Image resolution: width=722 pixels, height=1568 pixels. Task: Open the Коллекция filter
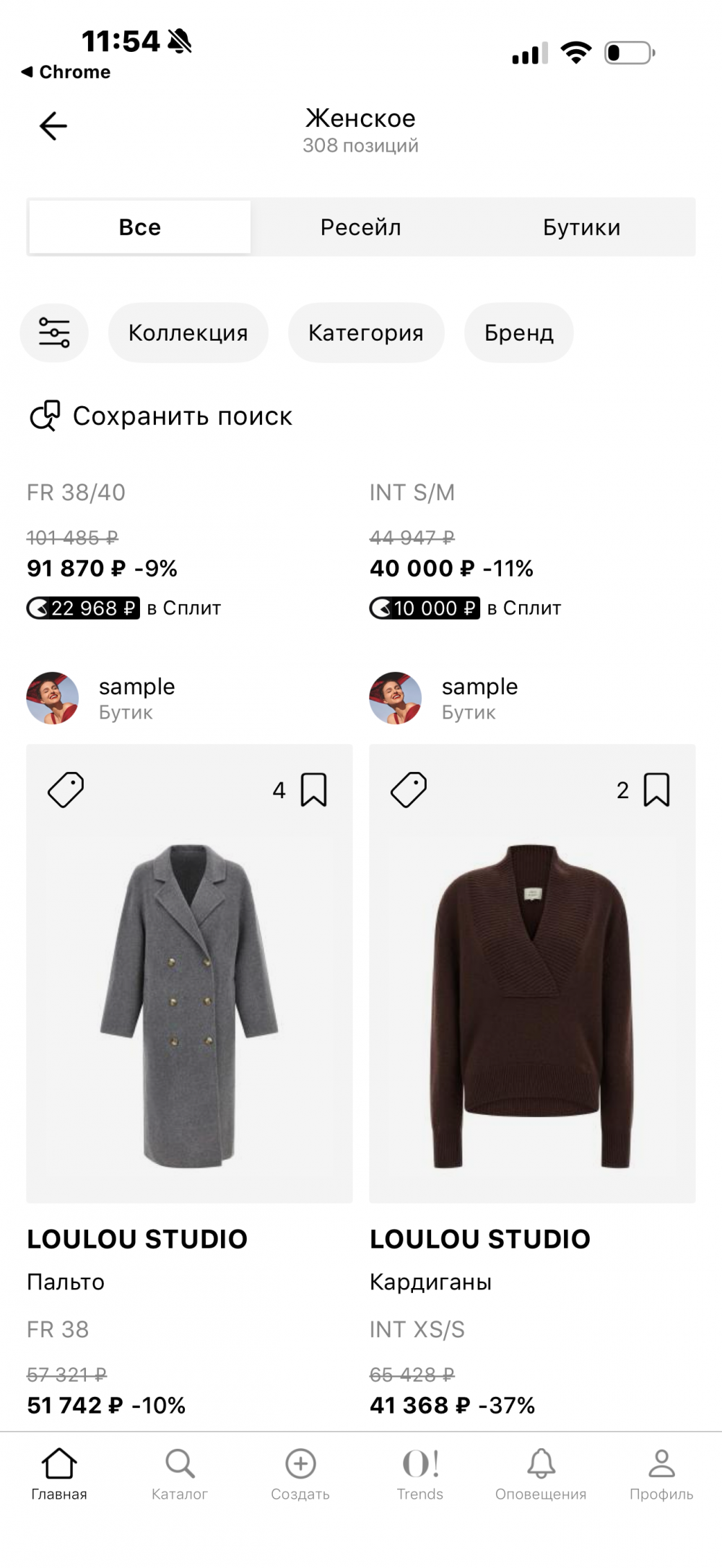pyautogui.click(x=188, y=332)
